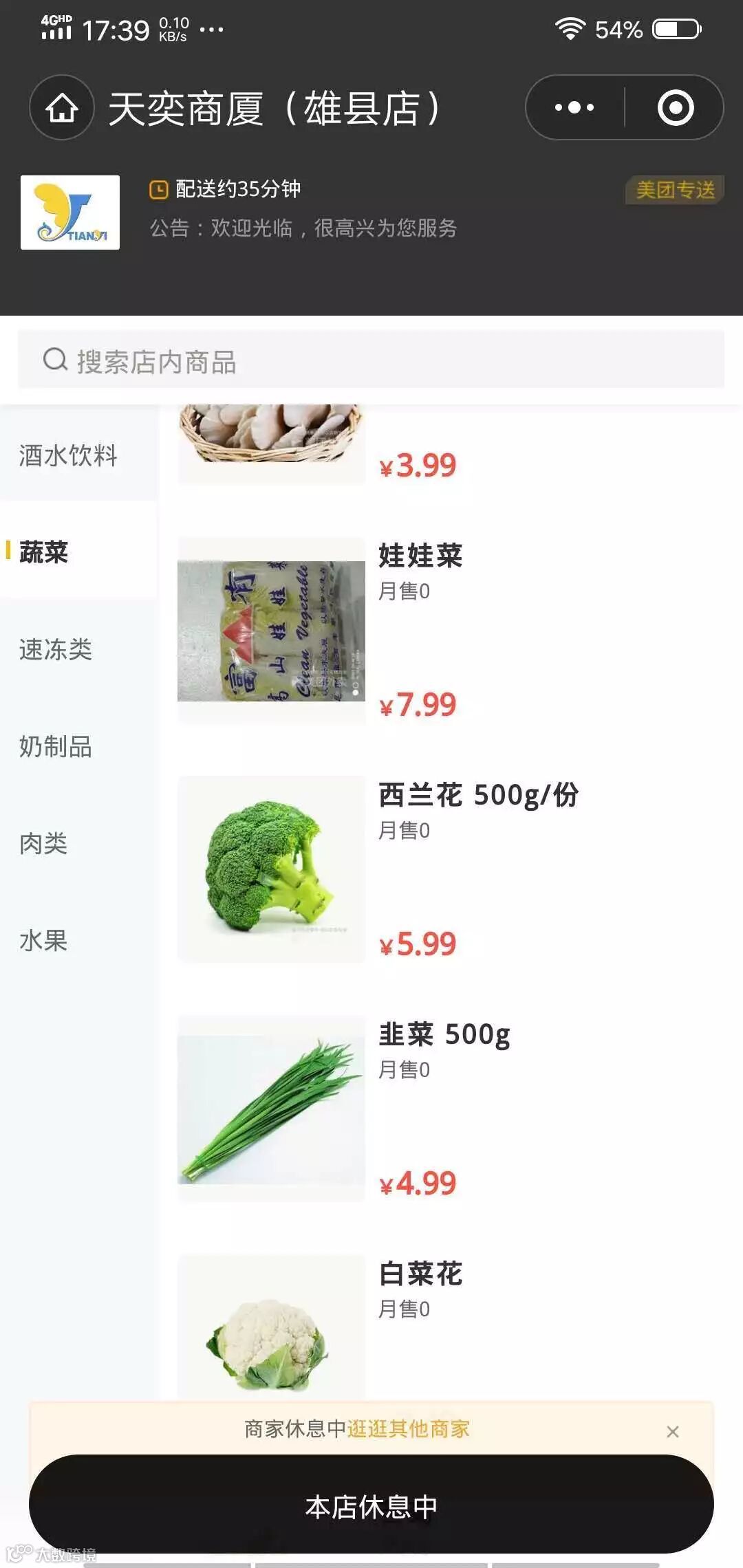Dismiss the 商家休息中 banner
743x1568 pixels.
[672, 1431]
